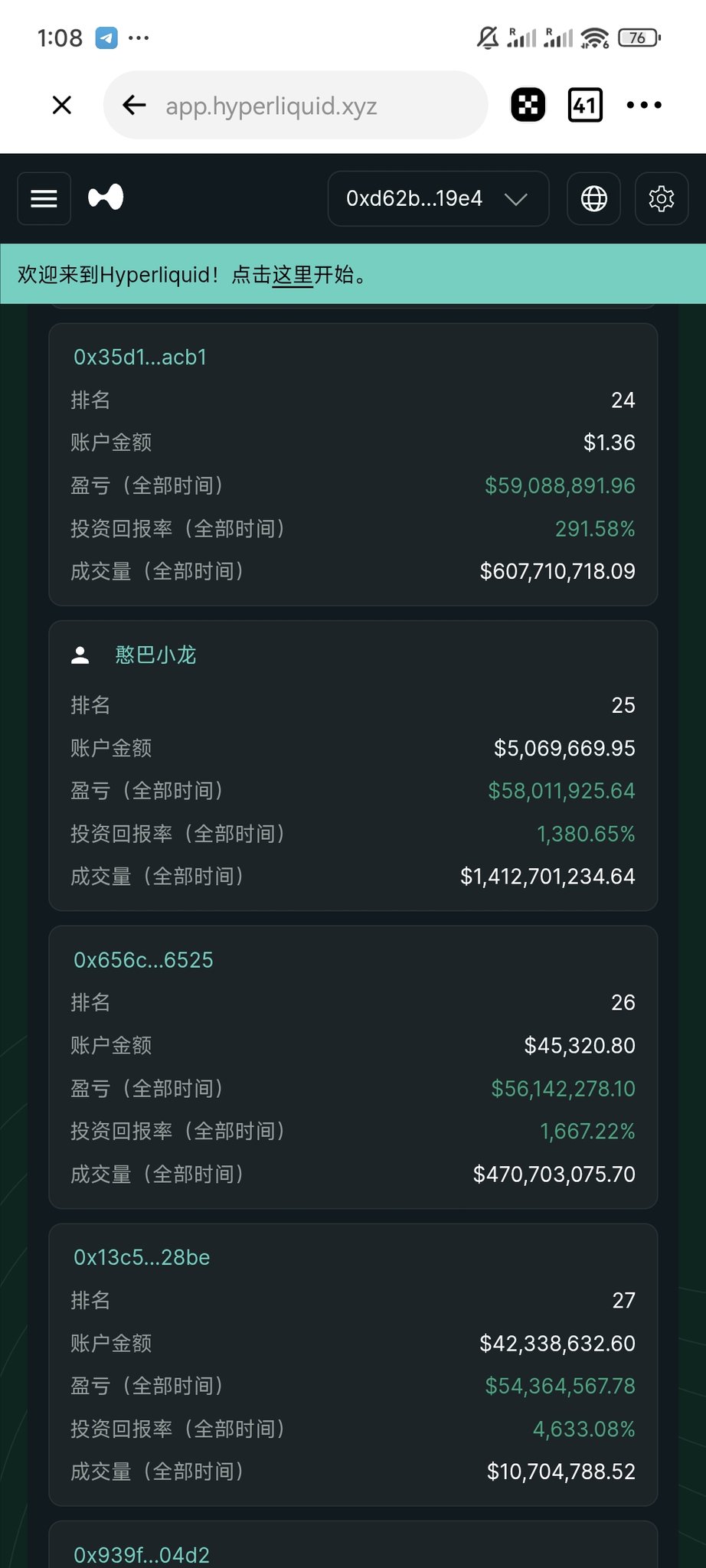Open trader 0x656c...6525

[143, 960]
